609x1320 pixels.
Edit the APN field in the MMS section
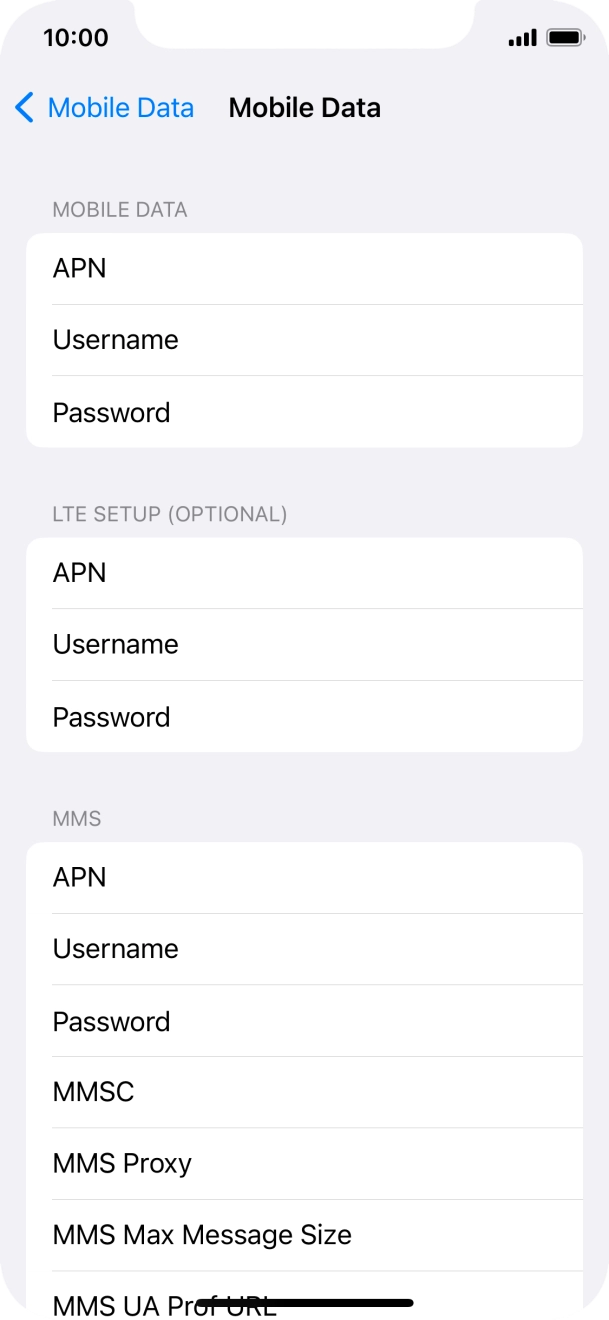point(304,878)
